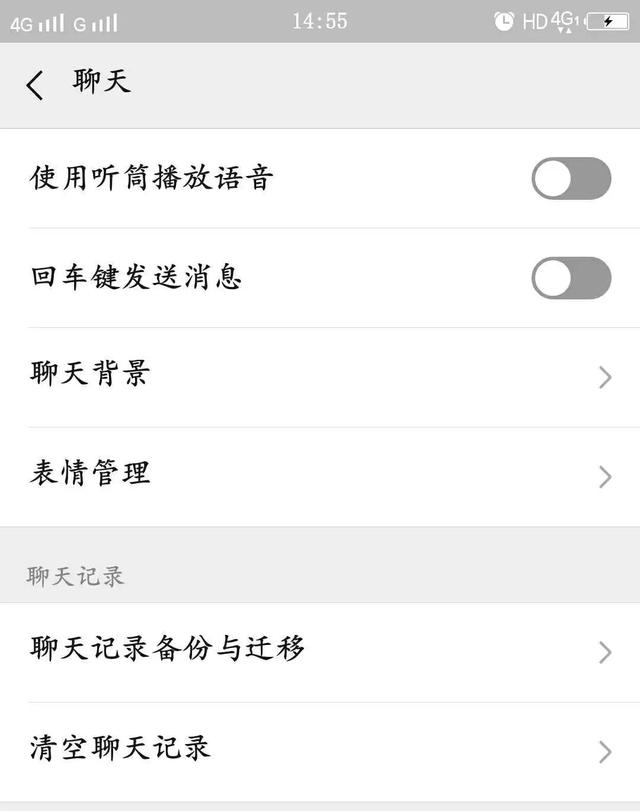Open 表情管理
The width and height of the screenshot is (640, 811).
320,475
